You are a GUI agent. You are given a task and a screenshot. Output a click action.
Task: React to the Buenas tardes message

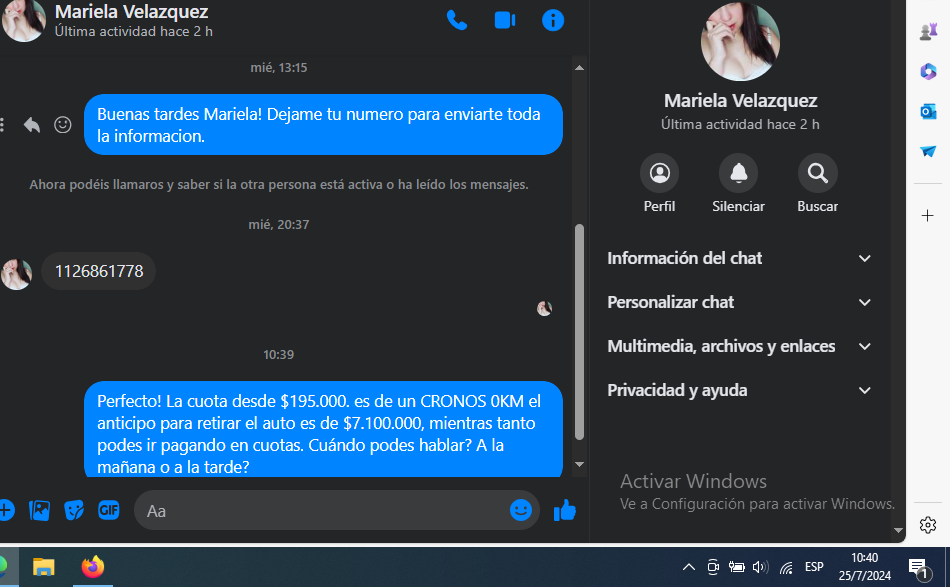tap(63, 125)
